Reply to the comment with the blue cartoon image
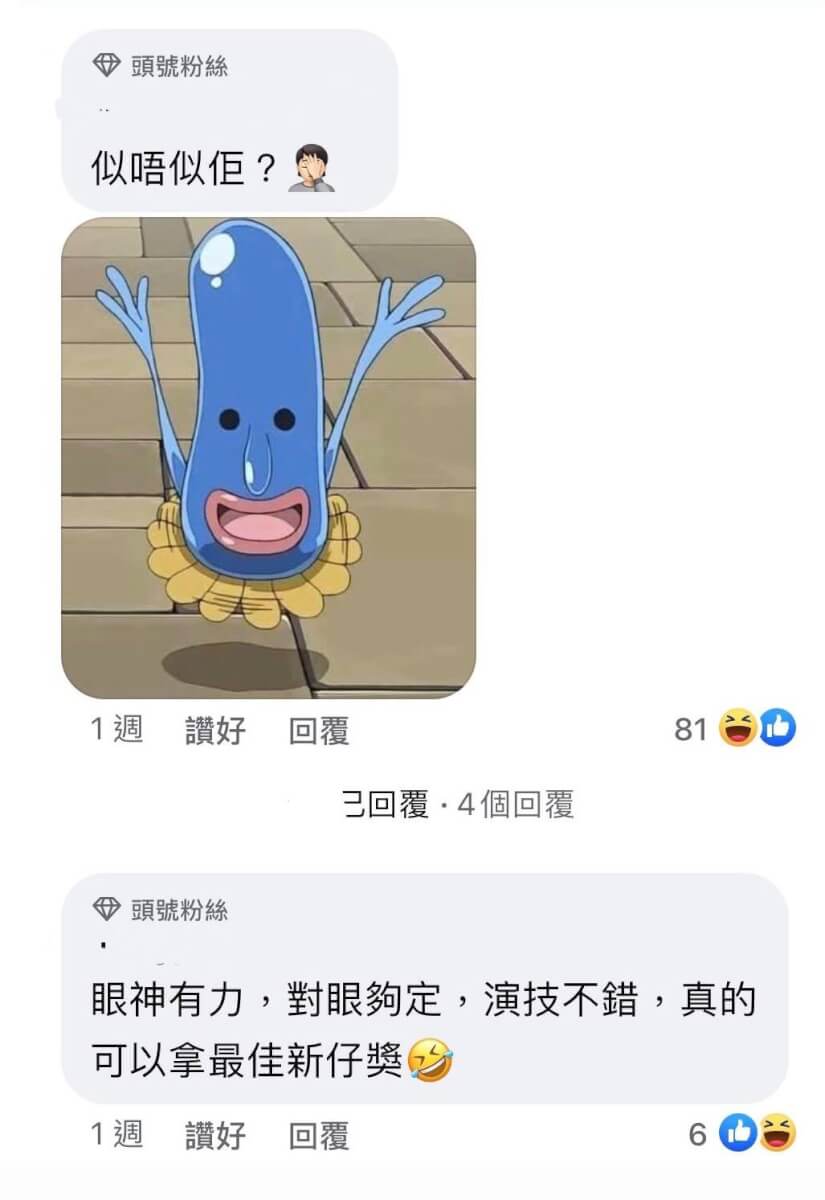The width and height of the screenshot is (825, 1200). [x=318, y=731]
